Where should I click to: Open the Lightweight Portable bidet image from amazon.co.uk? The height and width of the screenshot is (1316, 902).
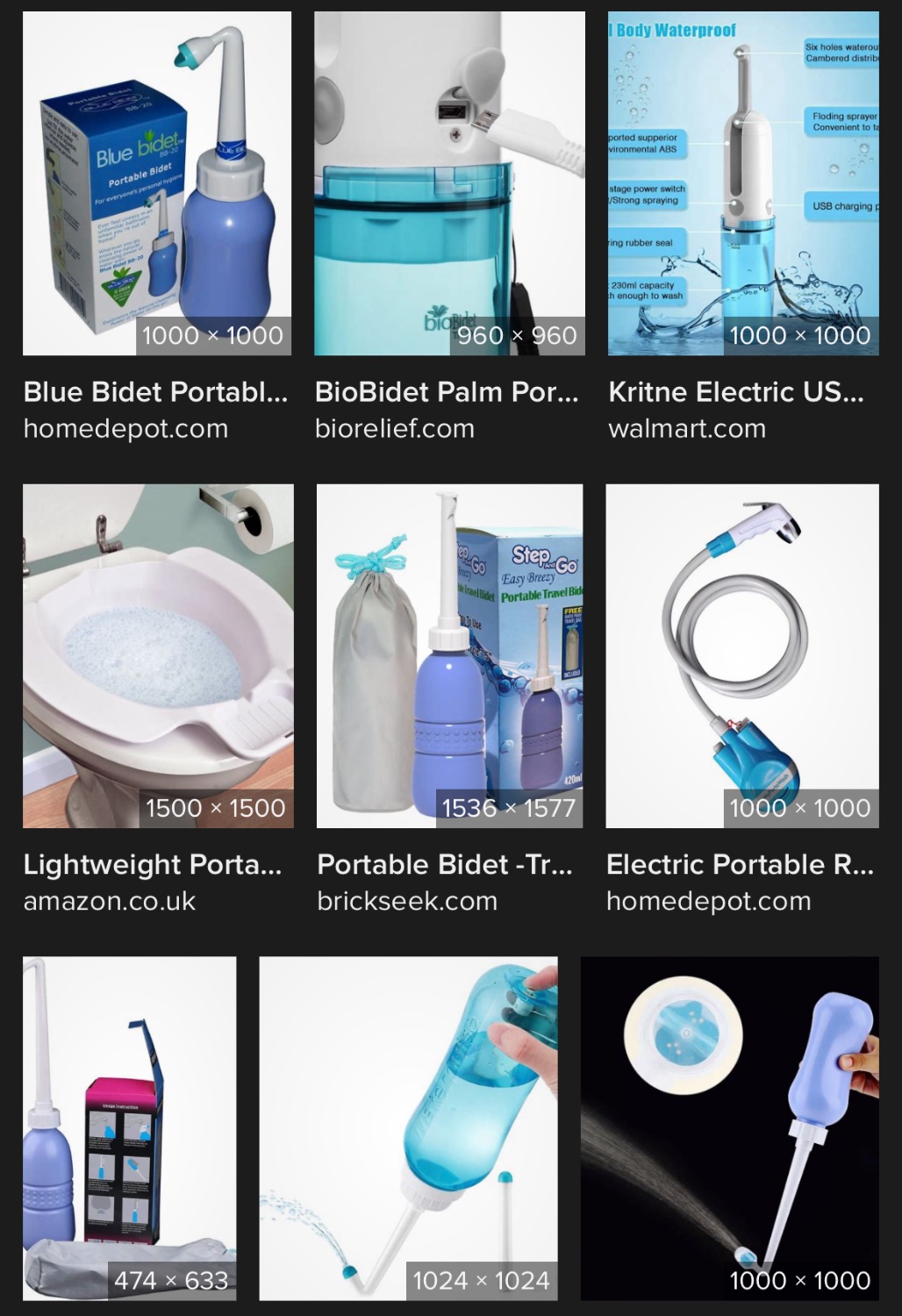(x=158, y=655)
